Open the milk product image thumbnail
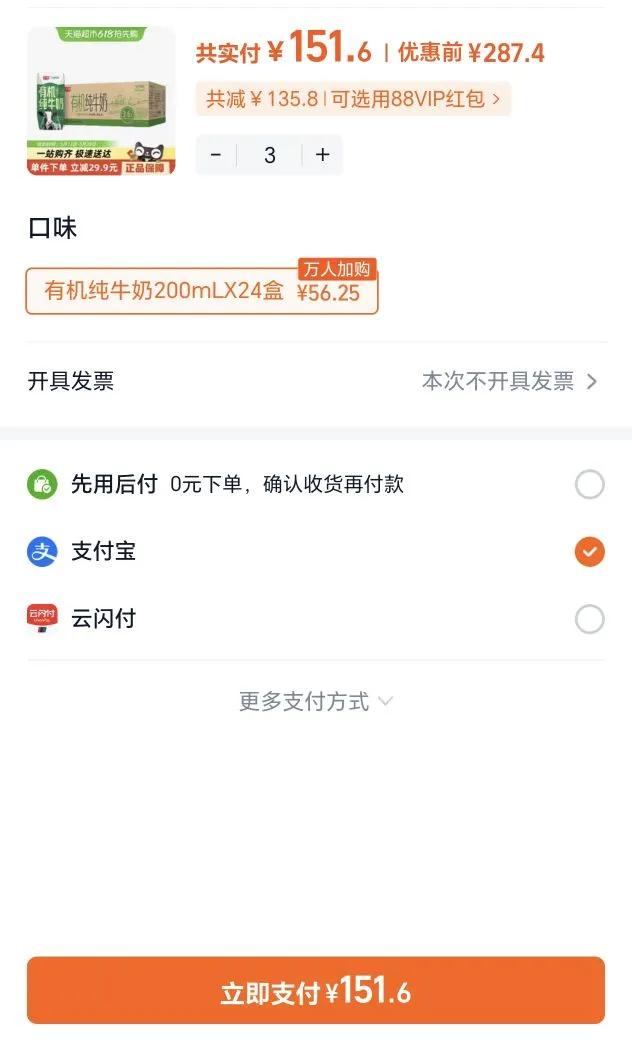 101,101
